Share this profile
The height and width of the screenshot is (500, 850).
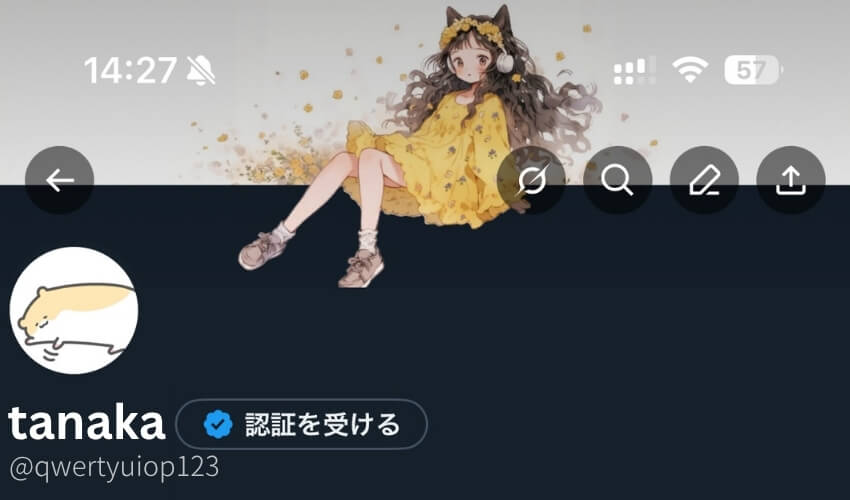tap(791, 180)
